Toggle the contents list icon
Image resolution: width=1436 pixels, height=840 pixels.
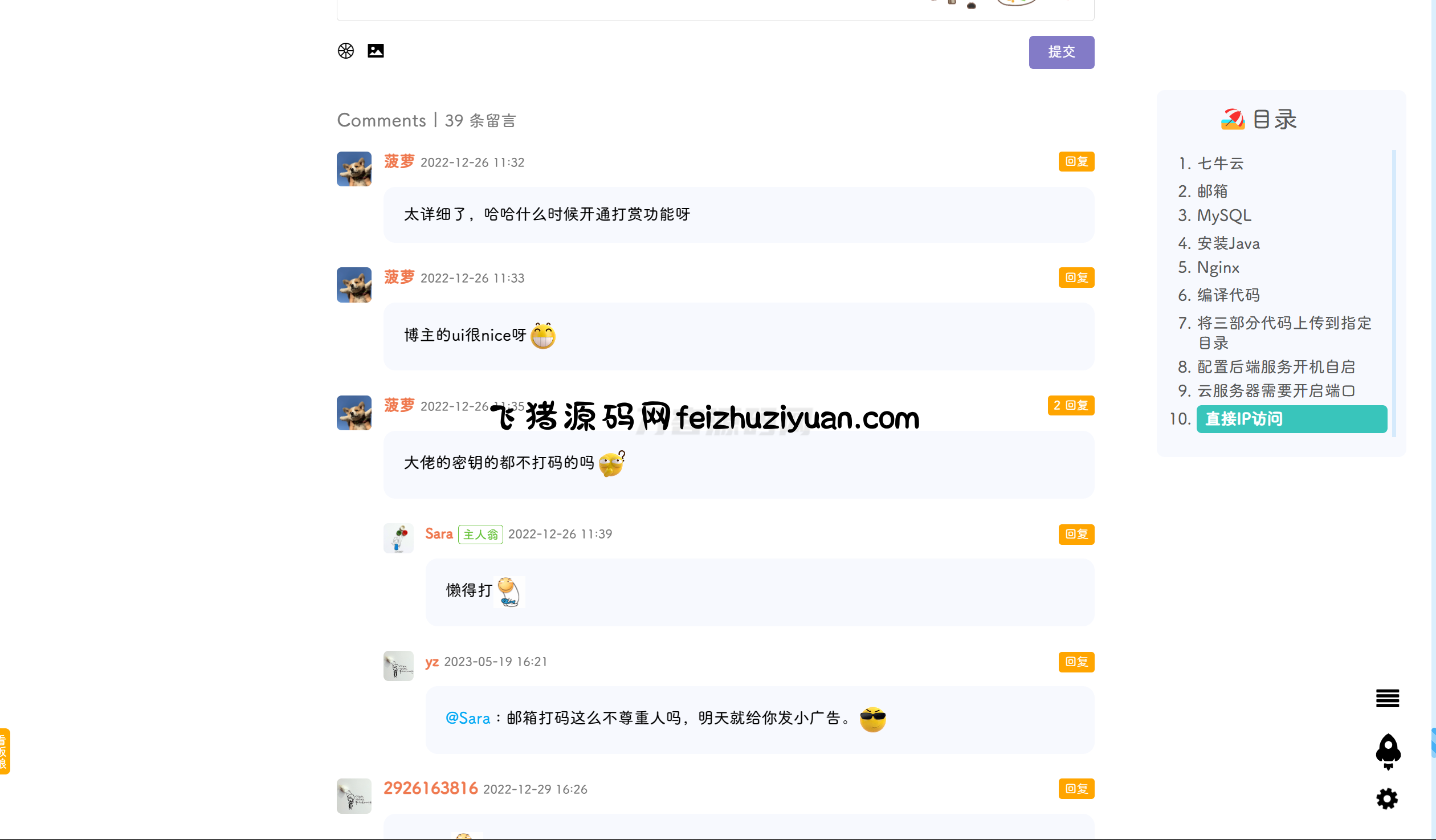[1387, 698]
